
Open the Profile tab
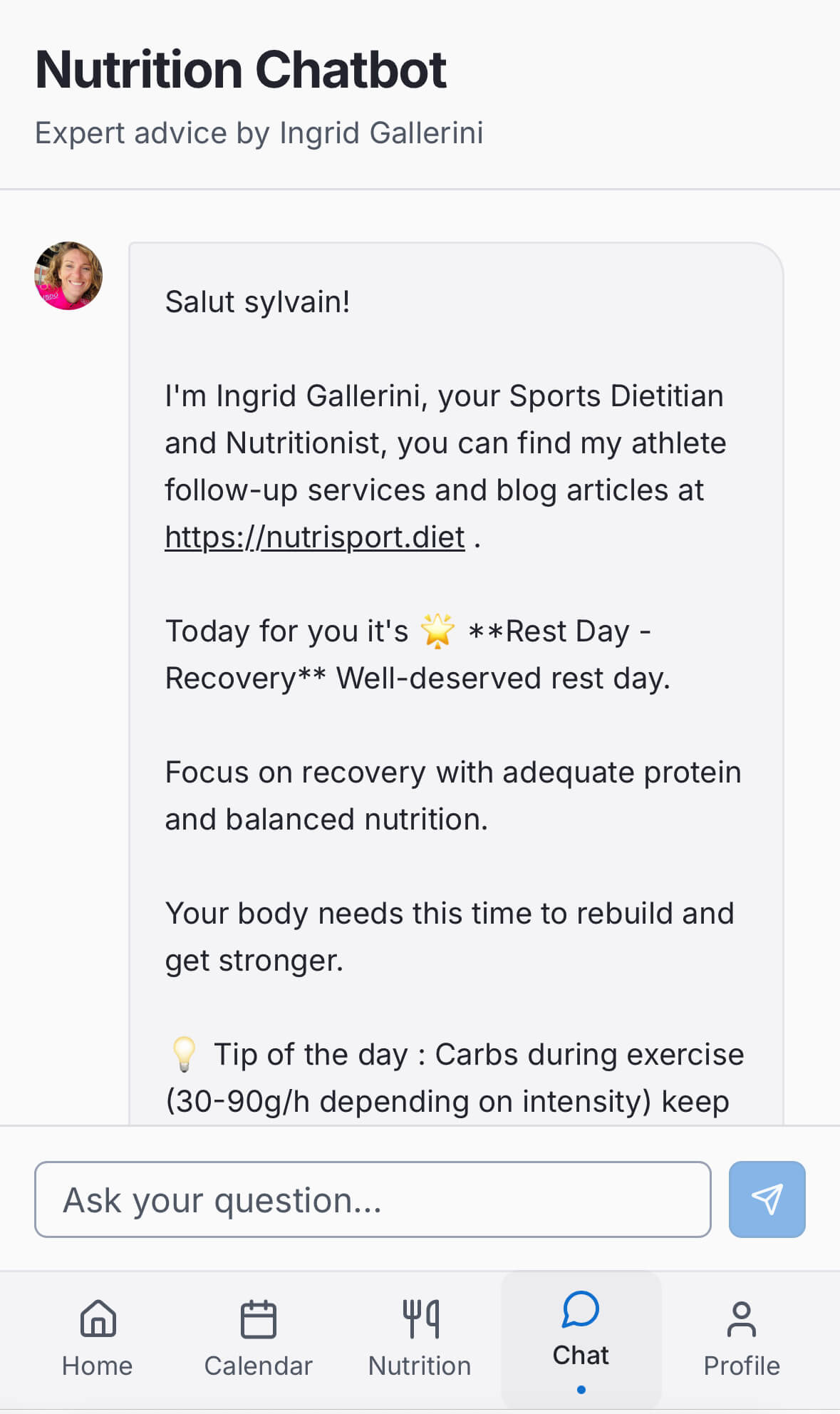click(741, 1338)
